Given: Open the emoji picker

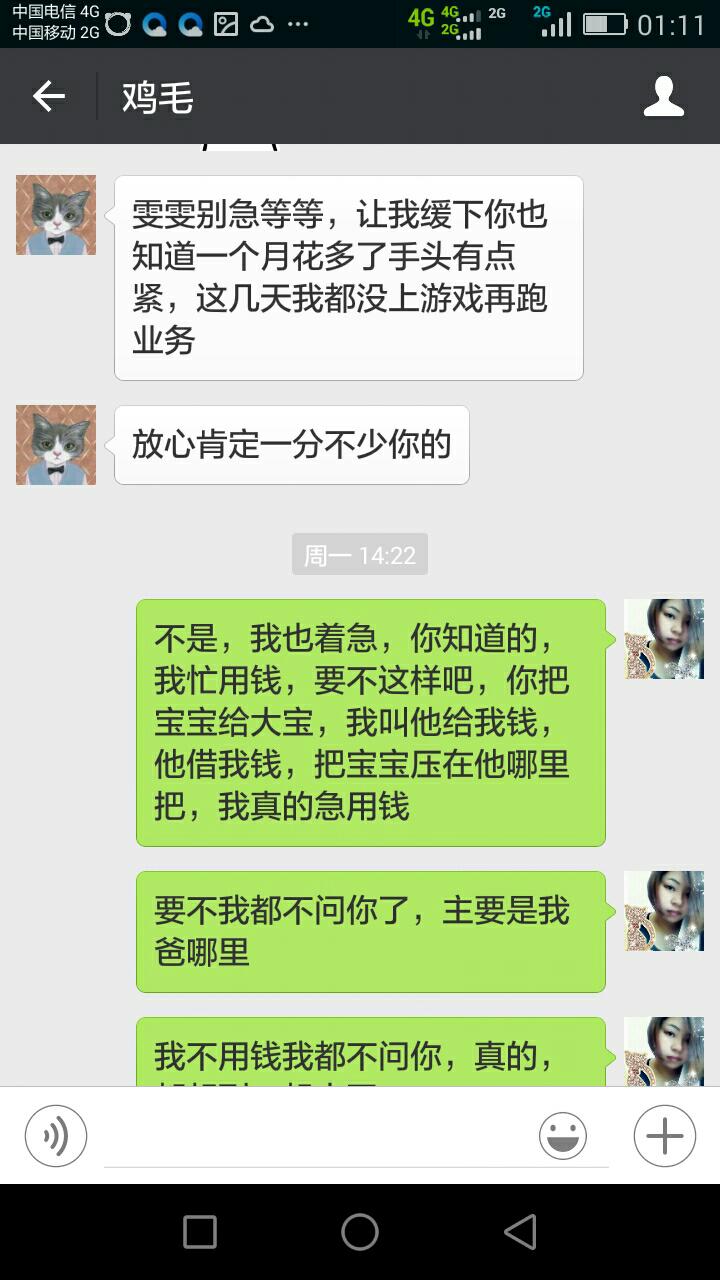Looking at the screenshot, I should [563, 1136].
